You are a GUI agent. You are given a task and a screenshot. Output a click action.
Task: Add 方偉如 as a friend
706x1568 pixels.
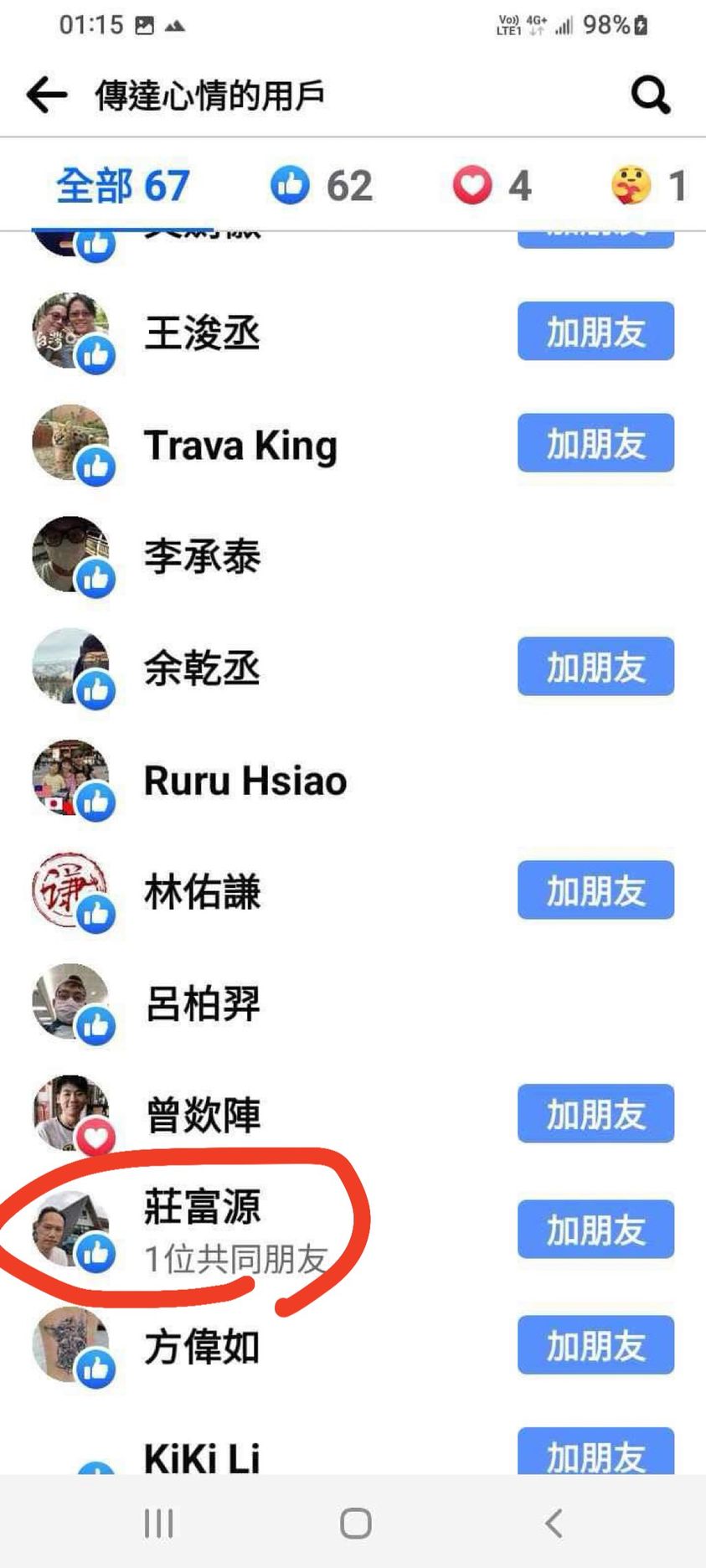595,1345
